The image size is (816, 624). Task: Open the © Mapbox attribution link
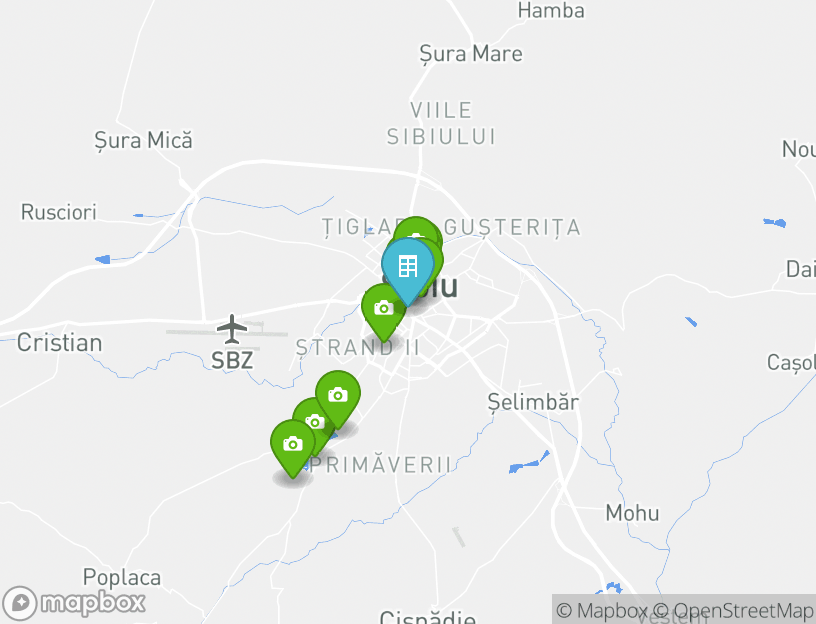(x=602, y=610)
